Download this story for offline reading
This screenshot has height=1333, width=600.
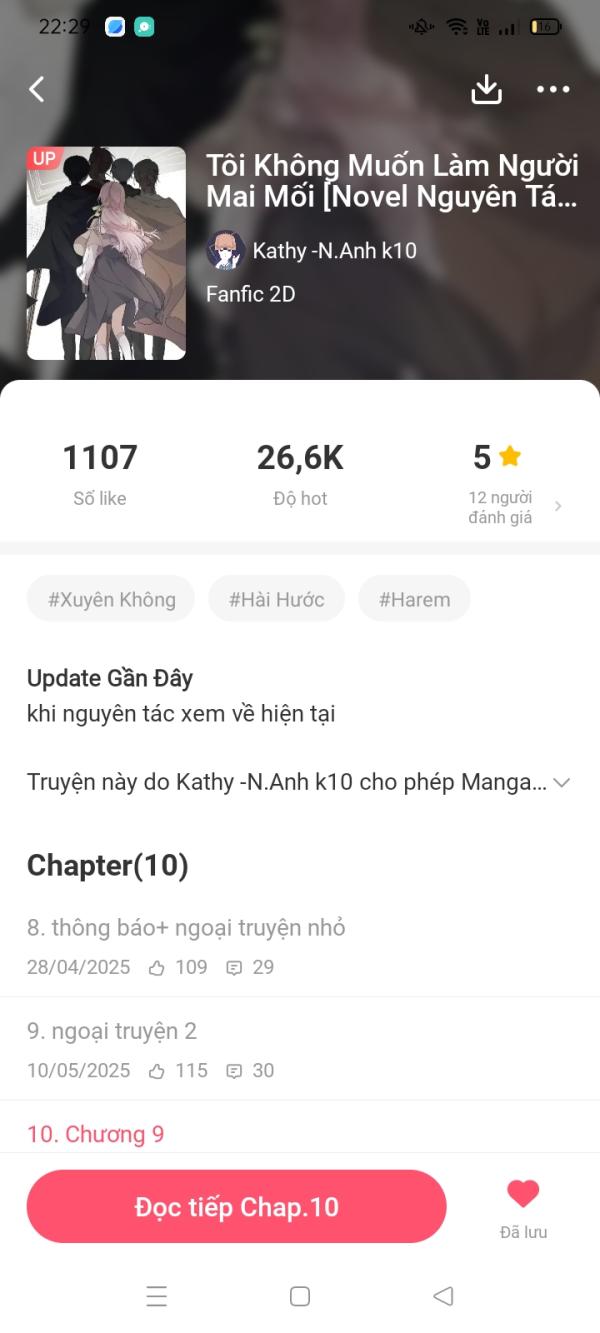486,89
